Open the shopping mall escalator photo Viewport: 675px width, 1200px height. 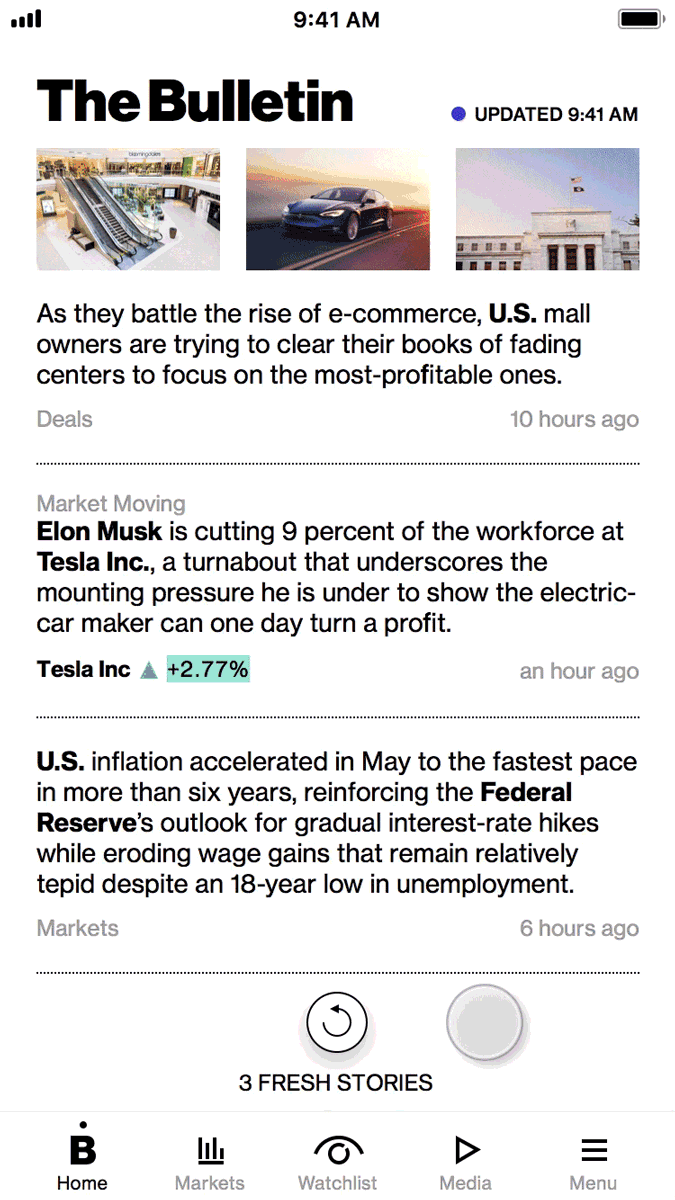click(128, 209)
